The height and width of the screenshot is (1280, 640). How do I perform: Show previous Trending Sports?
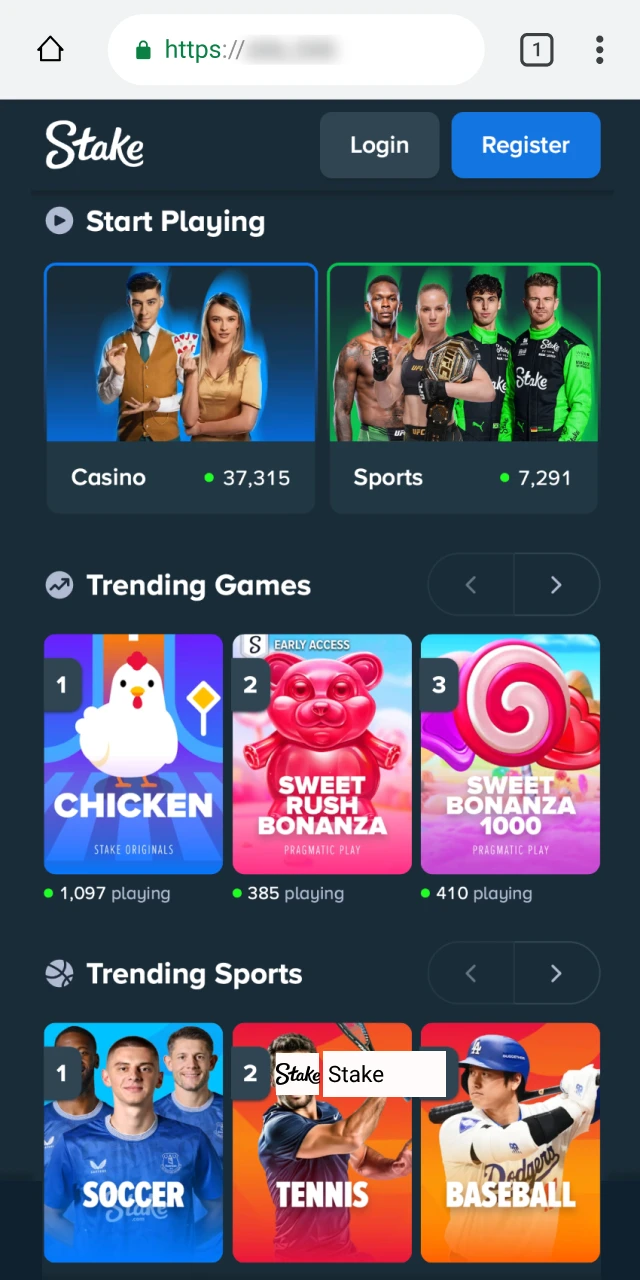pyautogui.click(x=471, y=973)
